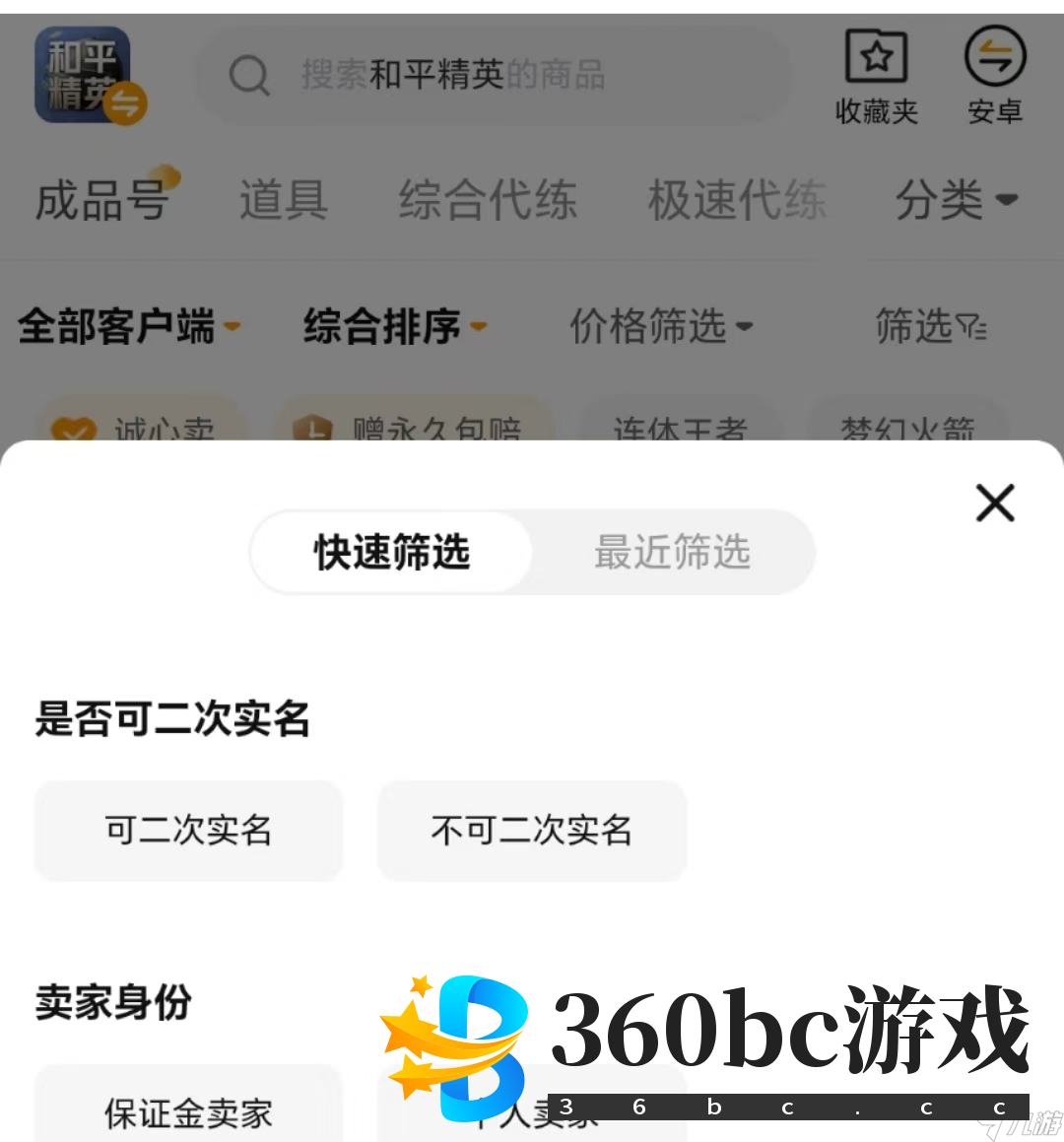Click the magnifier icon in search bar
The image size is (1064, 1142).
(249, 76)
